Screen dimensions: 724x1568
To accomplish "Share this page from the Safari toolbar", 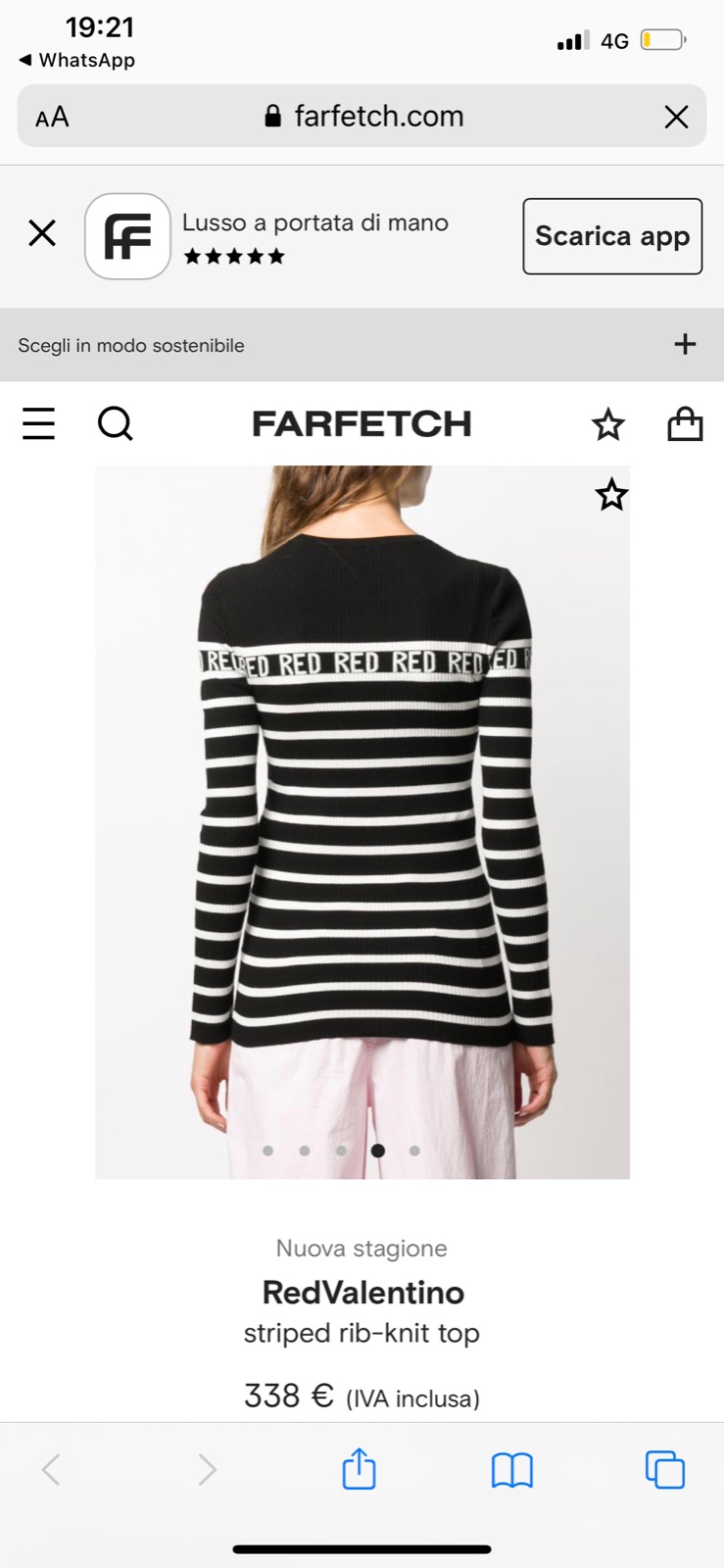I will click(x=359, y=1469).
